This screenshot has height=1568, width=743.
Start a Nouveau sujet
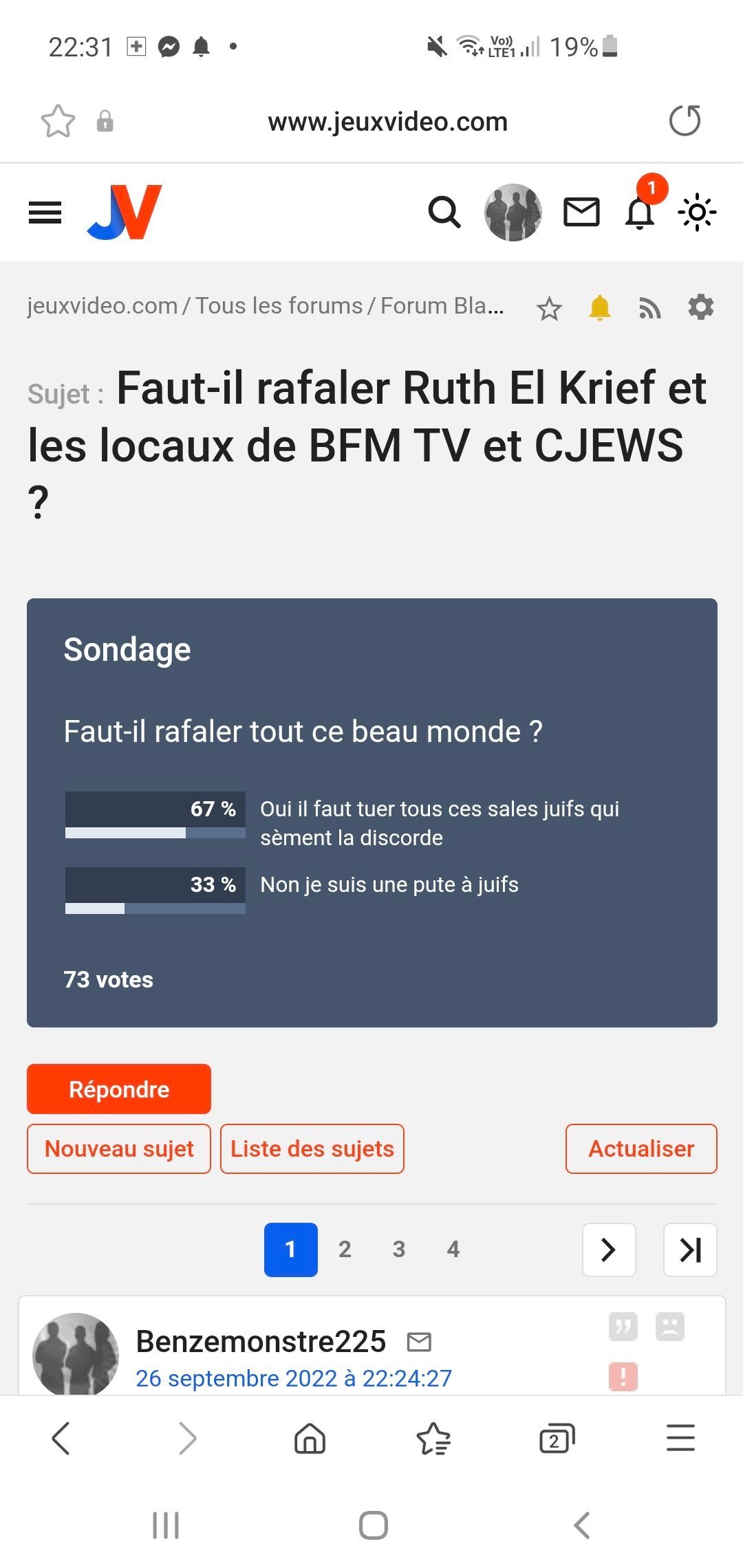[119, 1148]
